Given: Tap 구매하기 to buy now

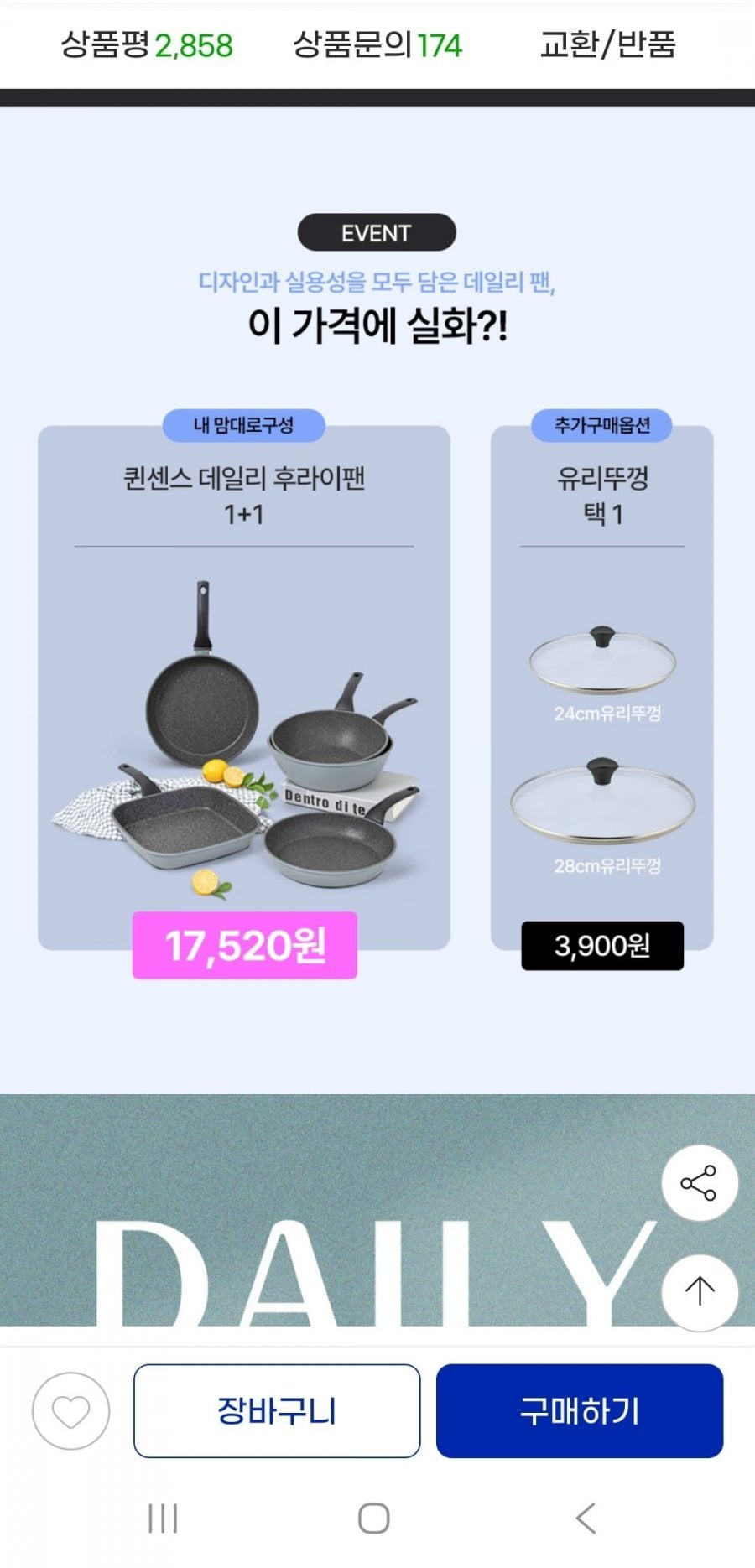Looking at the screenshot, I should (579, 1411).
